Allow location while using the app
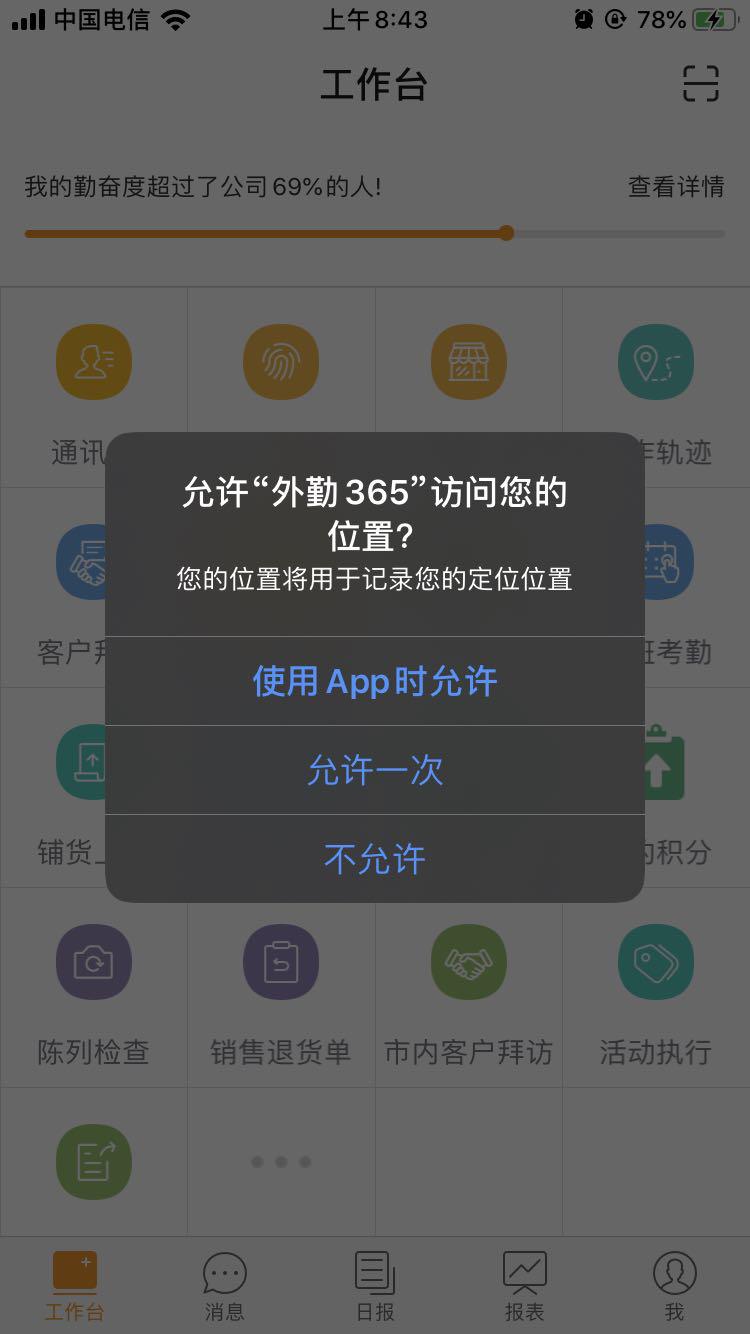 [x=375, y=682]
